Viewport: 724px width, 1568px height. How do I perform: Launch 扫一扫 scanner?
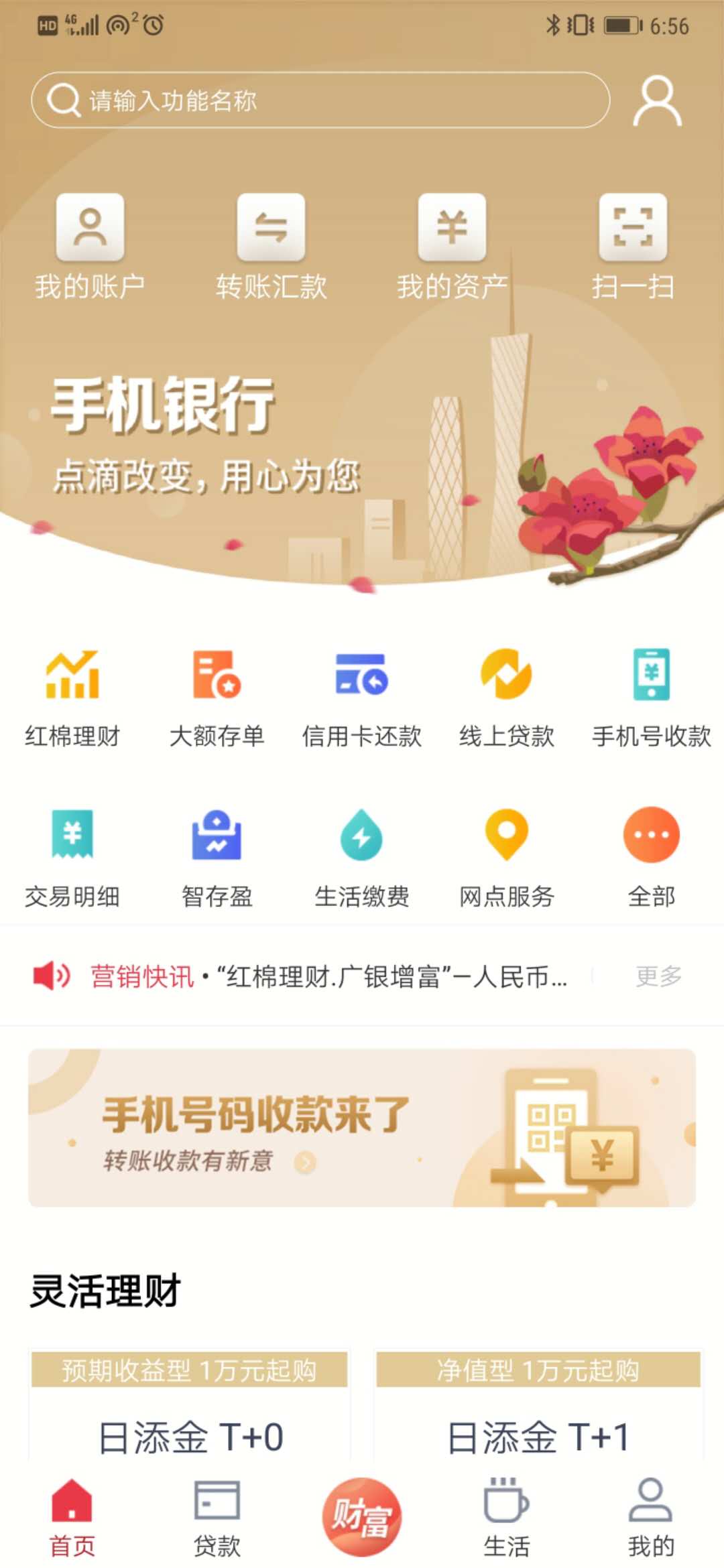pos(633,246)
